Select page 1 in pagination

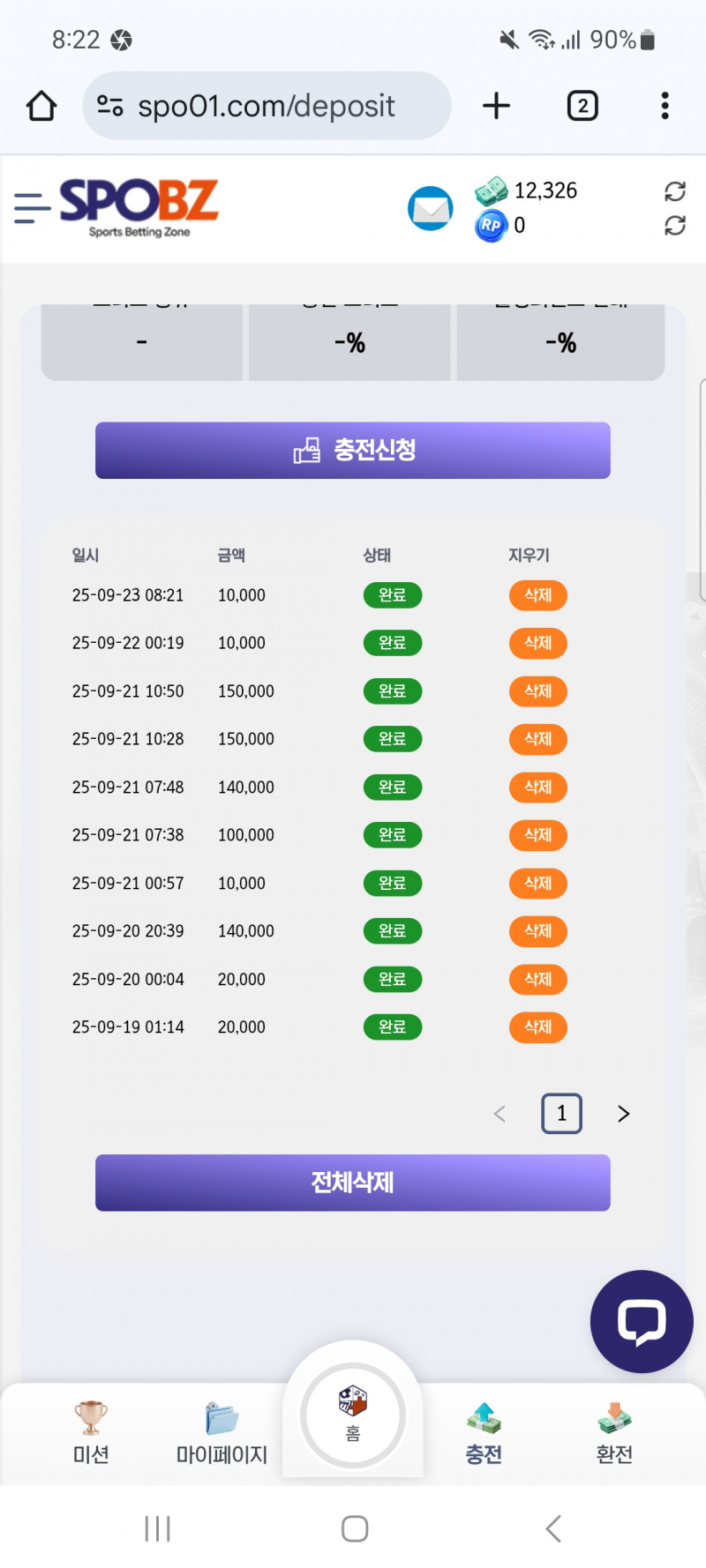[x=561, y=1114]
